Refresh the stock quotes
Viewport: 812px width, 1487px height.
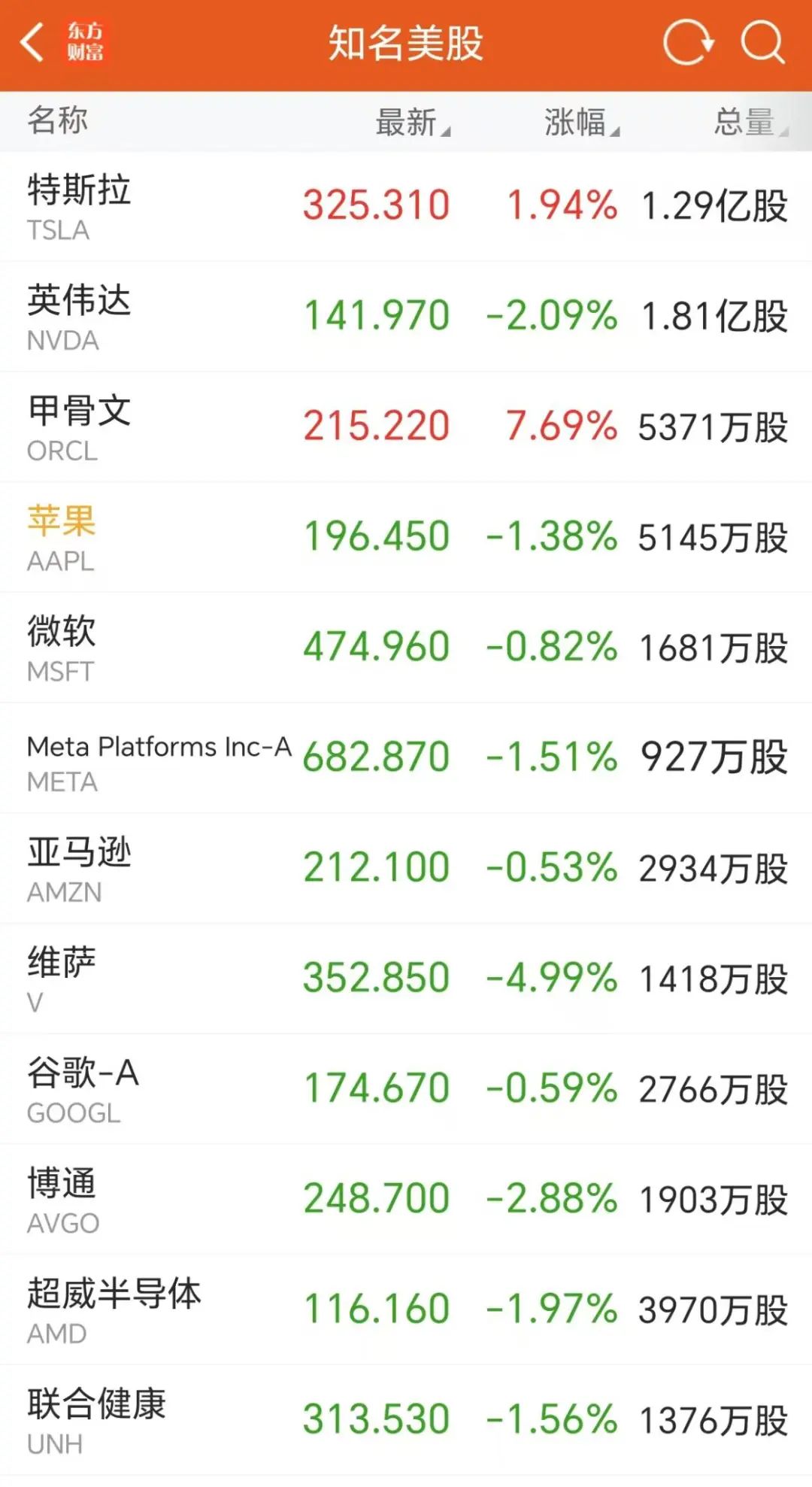click(688, 43)
